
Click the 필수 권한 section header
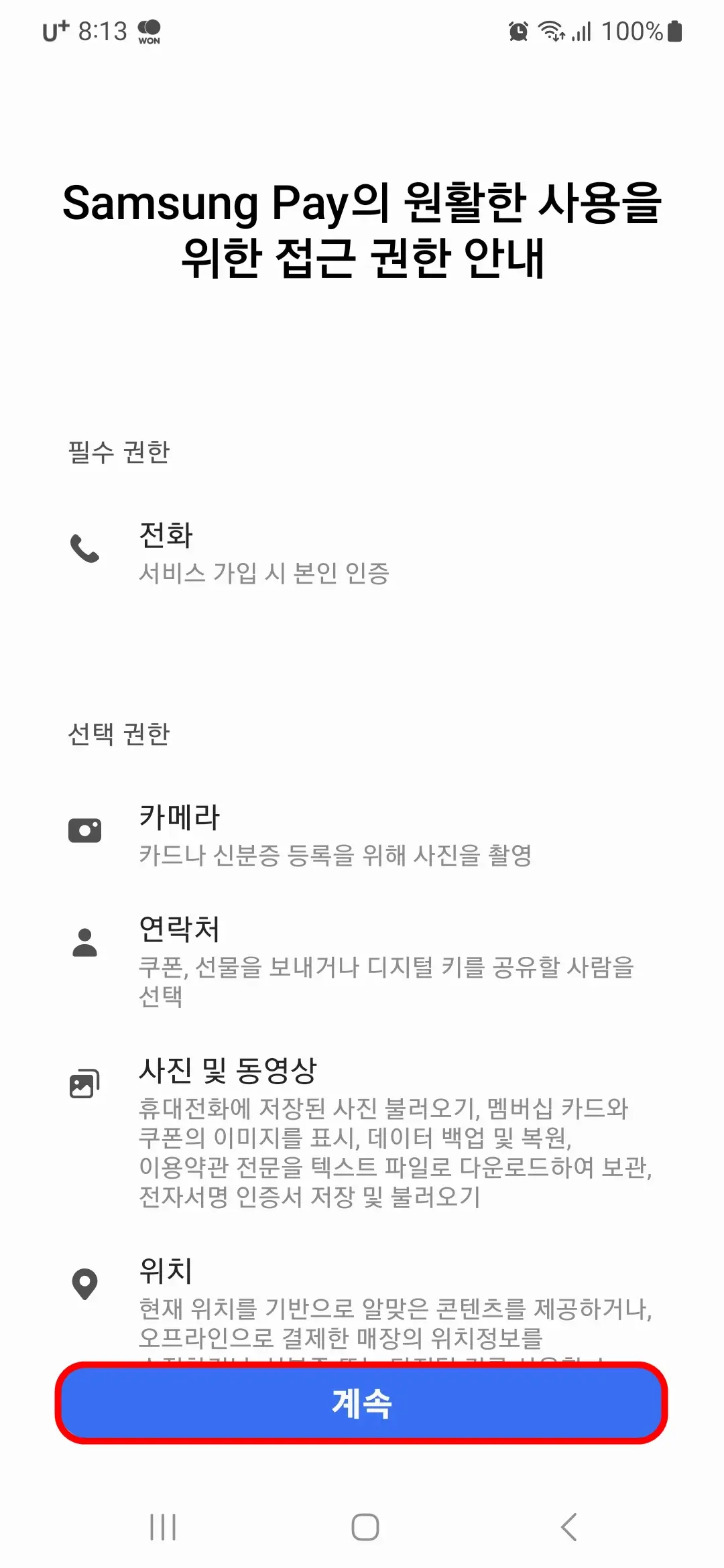[119, 450]
